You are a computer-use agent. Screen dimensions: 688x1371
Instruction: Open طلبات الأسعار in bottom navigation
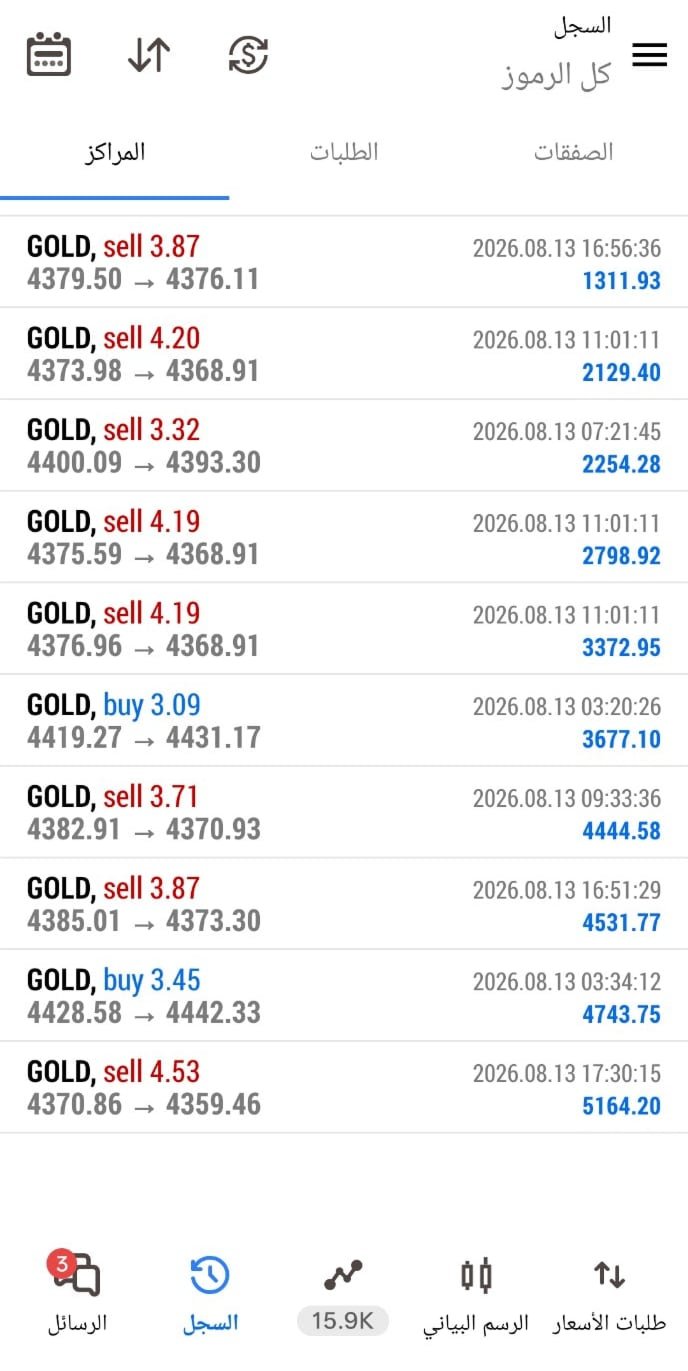(609, 1296)
